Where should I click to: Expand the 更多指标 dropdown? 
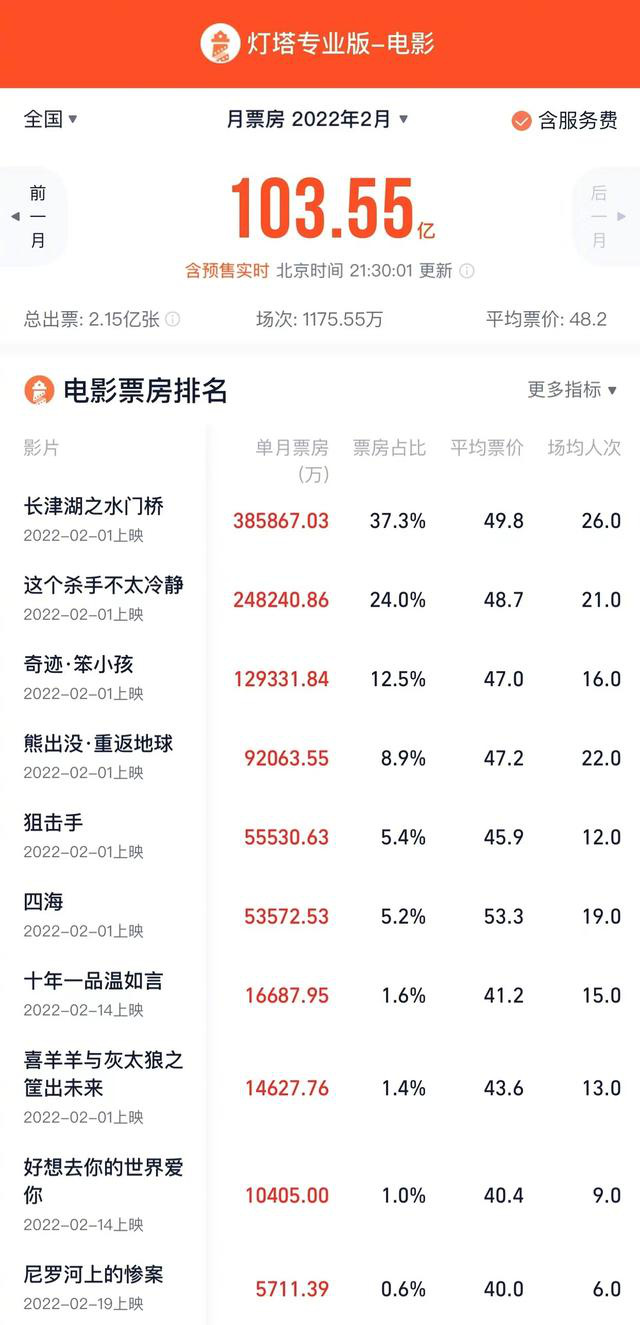(572, 390)
